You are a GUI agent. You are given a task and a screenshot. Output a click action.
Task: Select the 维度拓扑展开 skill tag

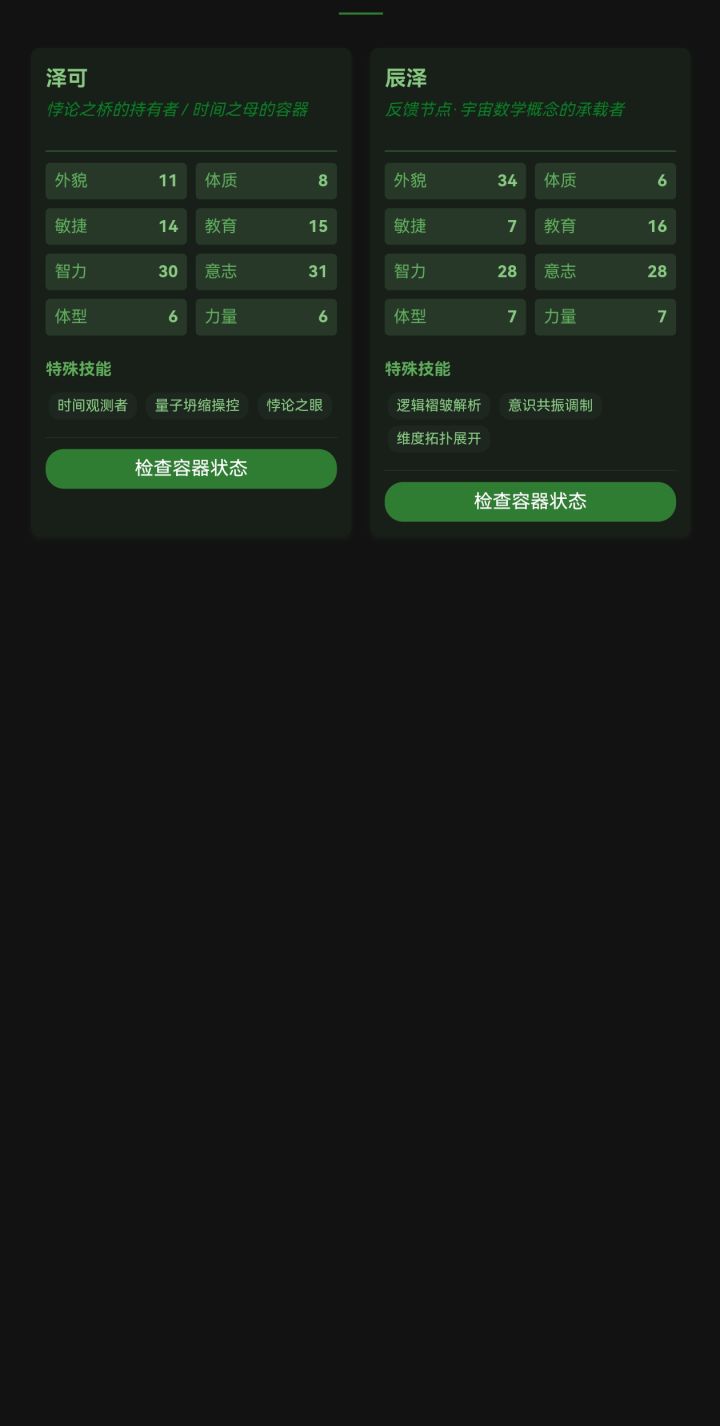[x=438, y=439]
